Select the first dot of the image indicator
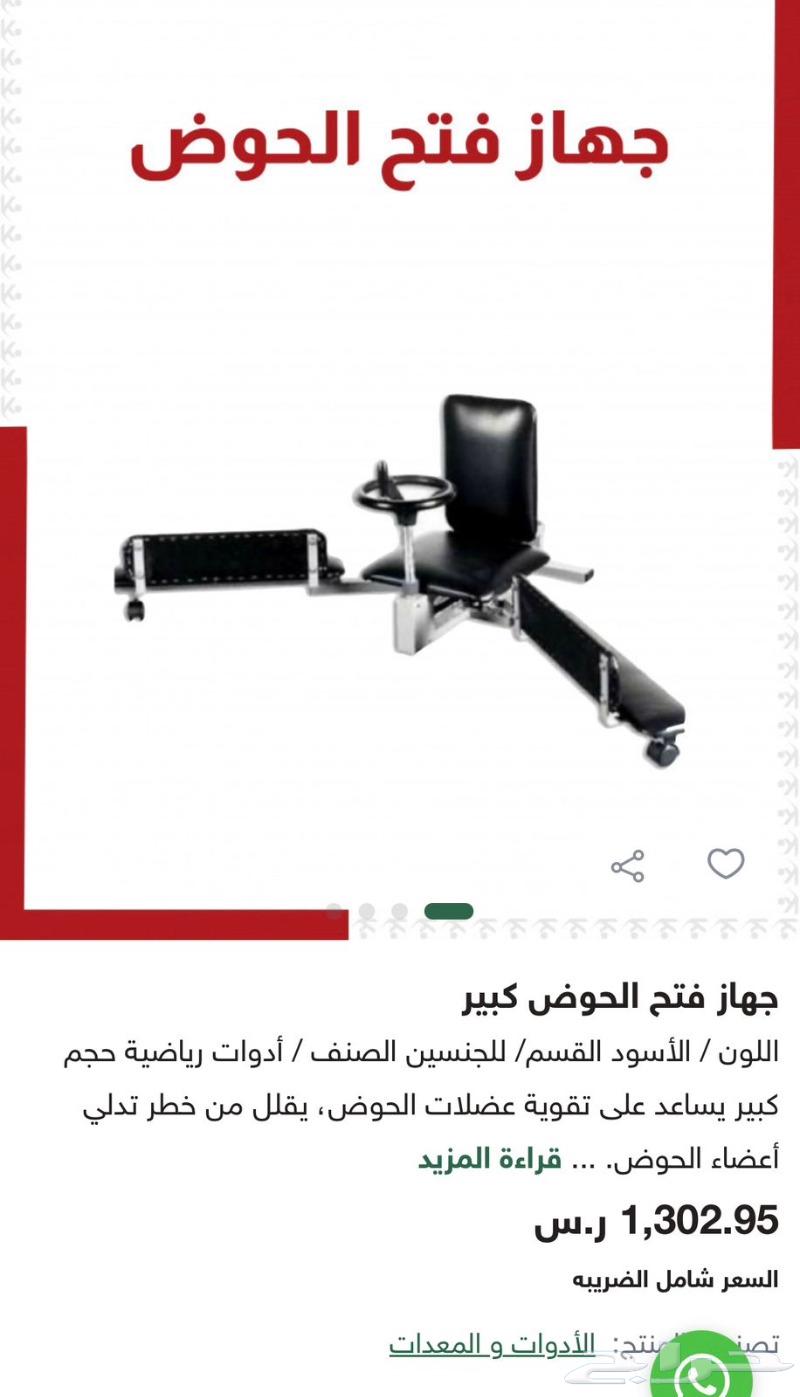Viewport: 800px width, 1397px height. (x=335, y=911)
